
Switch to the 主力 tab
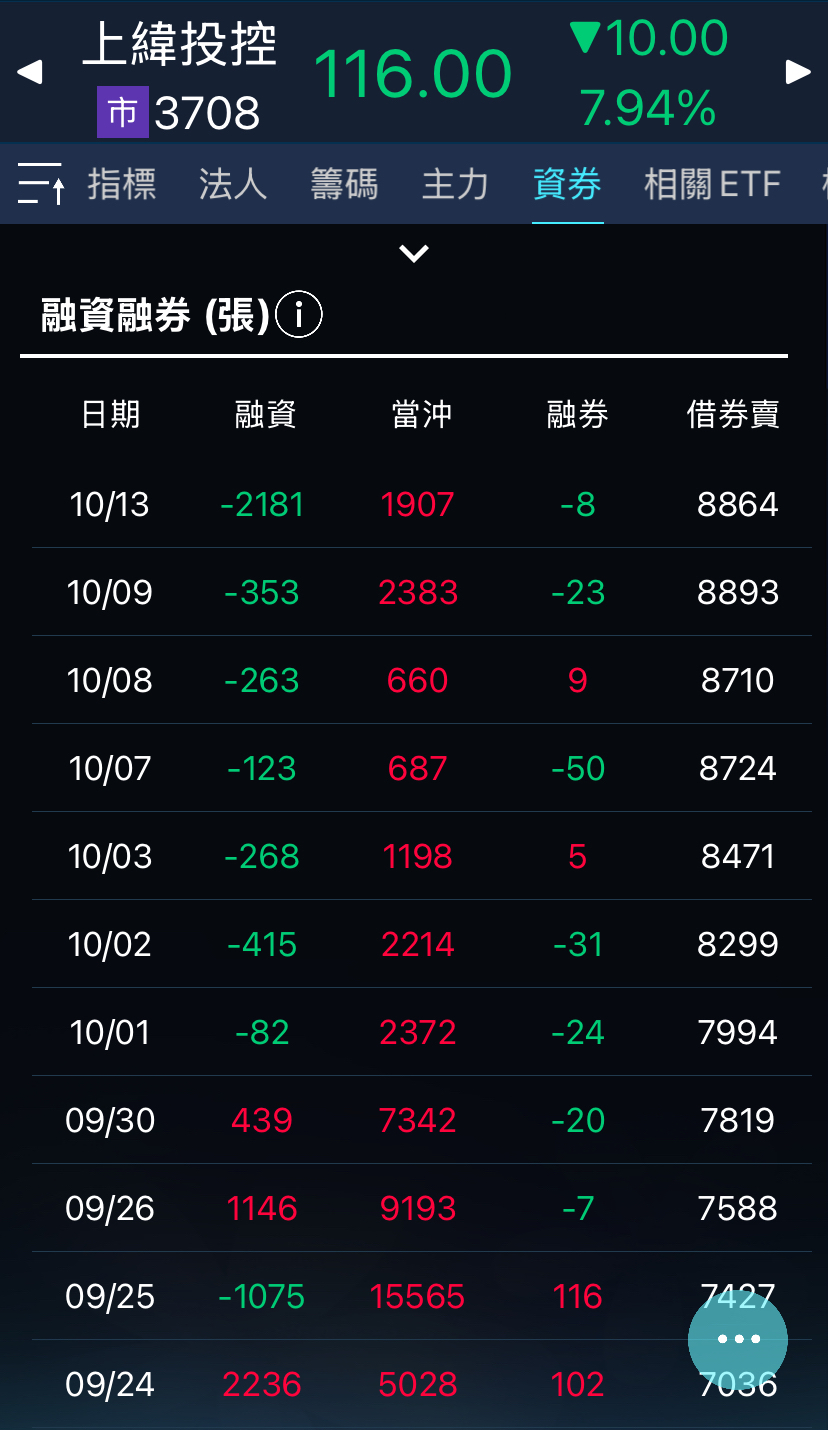455,185
